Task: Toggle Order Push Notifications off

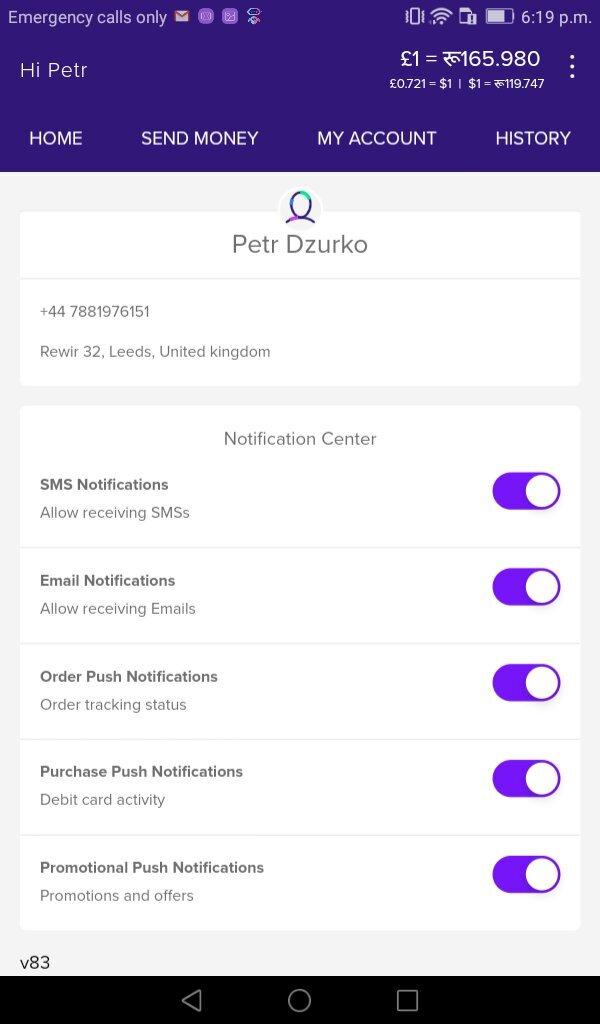Action: click(526, 683)
